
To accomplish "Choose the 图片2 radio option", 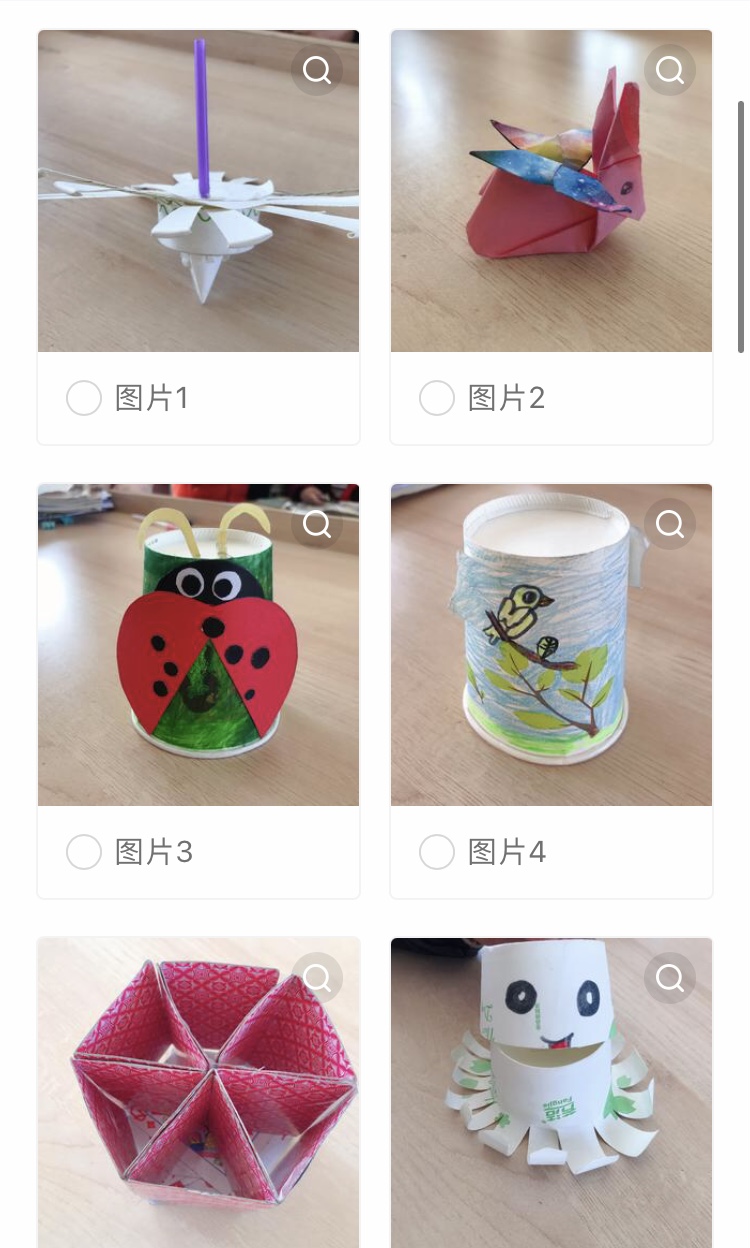I will pos(437,398).
